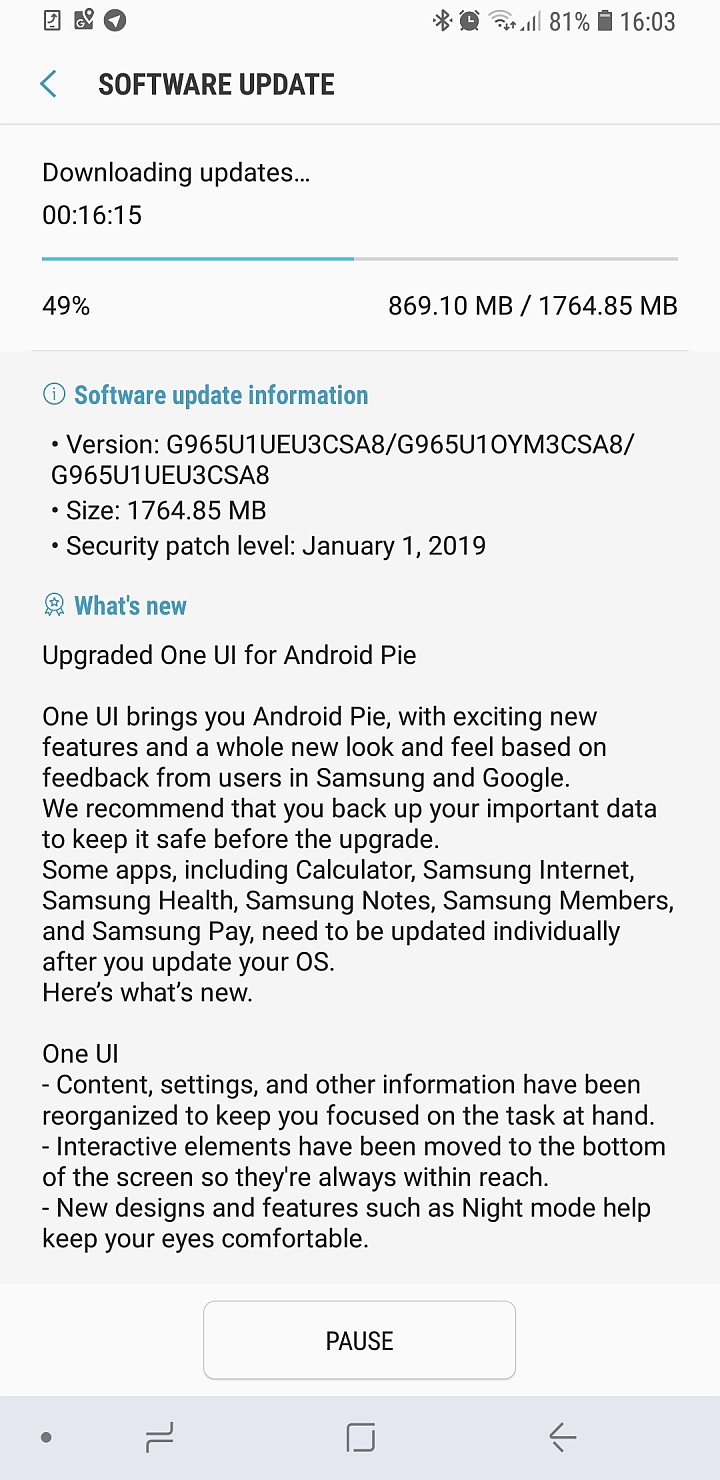
Task: Go back from Software Update screen
Action: click(48, 84)
